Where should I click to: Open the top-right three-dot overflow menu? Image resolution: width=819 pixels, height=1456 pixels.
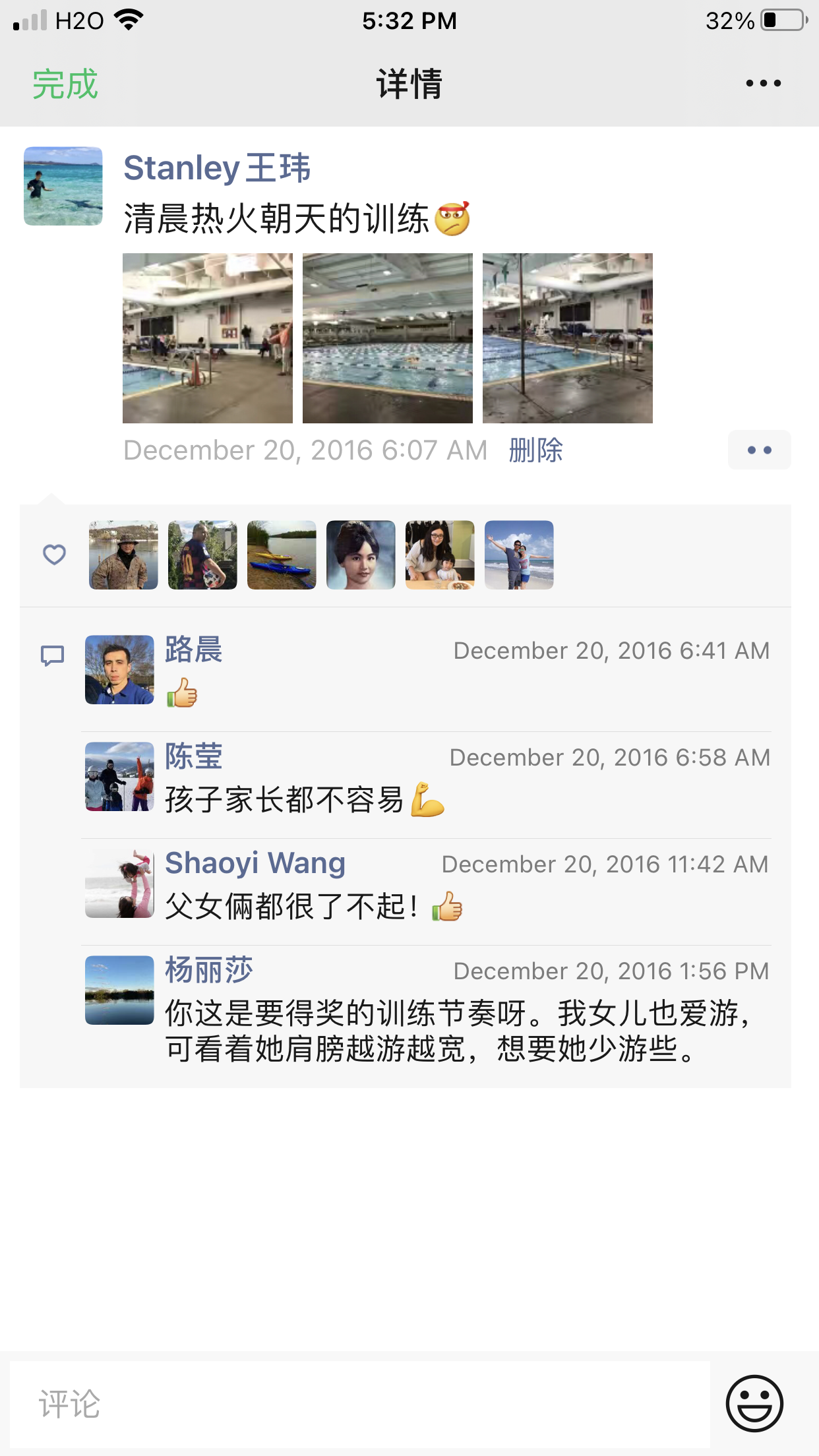coord(763,84)
